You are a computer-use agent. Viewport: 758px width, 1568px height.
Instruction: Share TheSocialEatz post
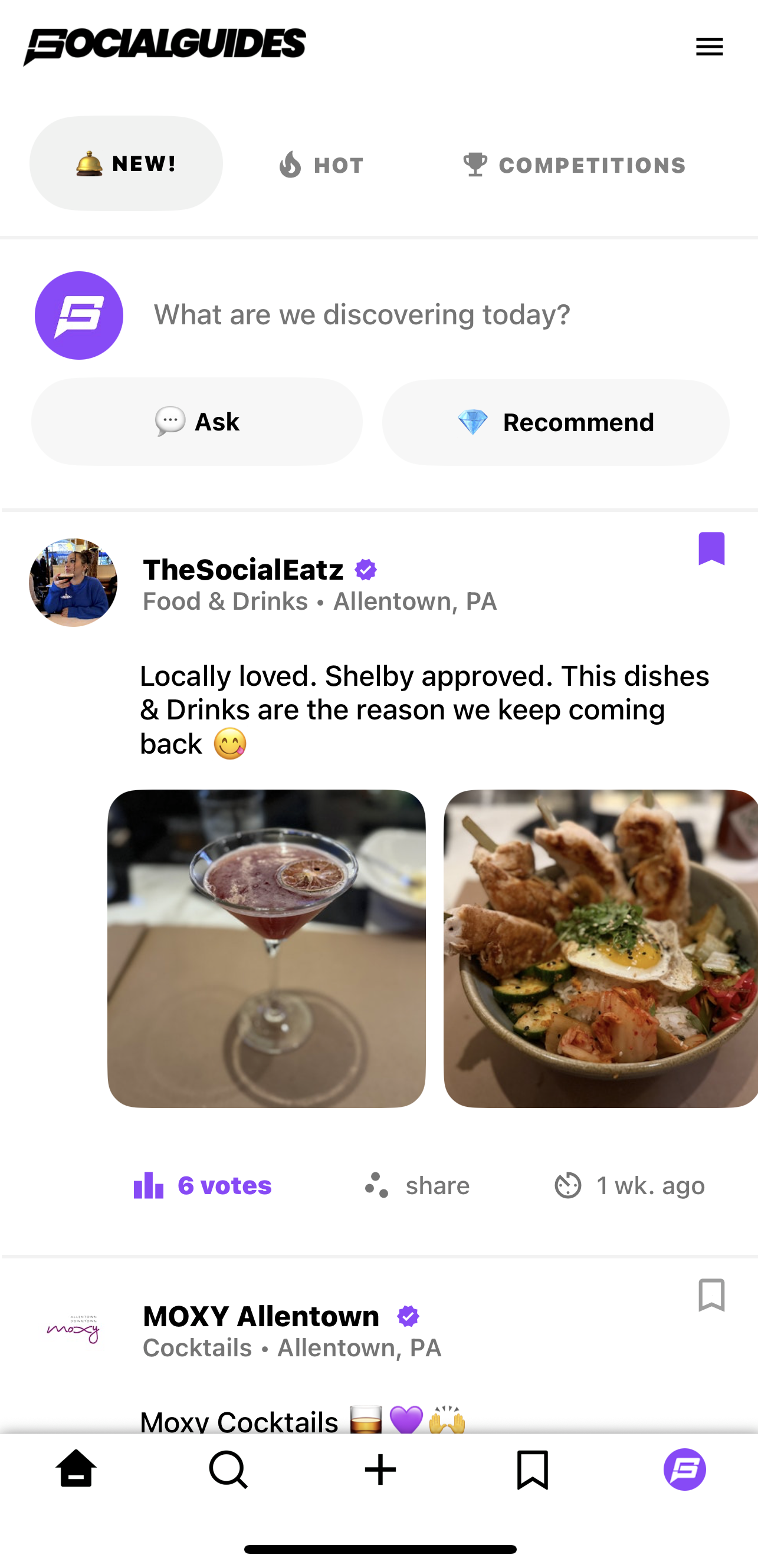coord(417,1186)
